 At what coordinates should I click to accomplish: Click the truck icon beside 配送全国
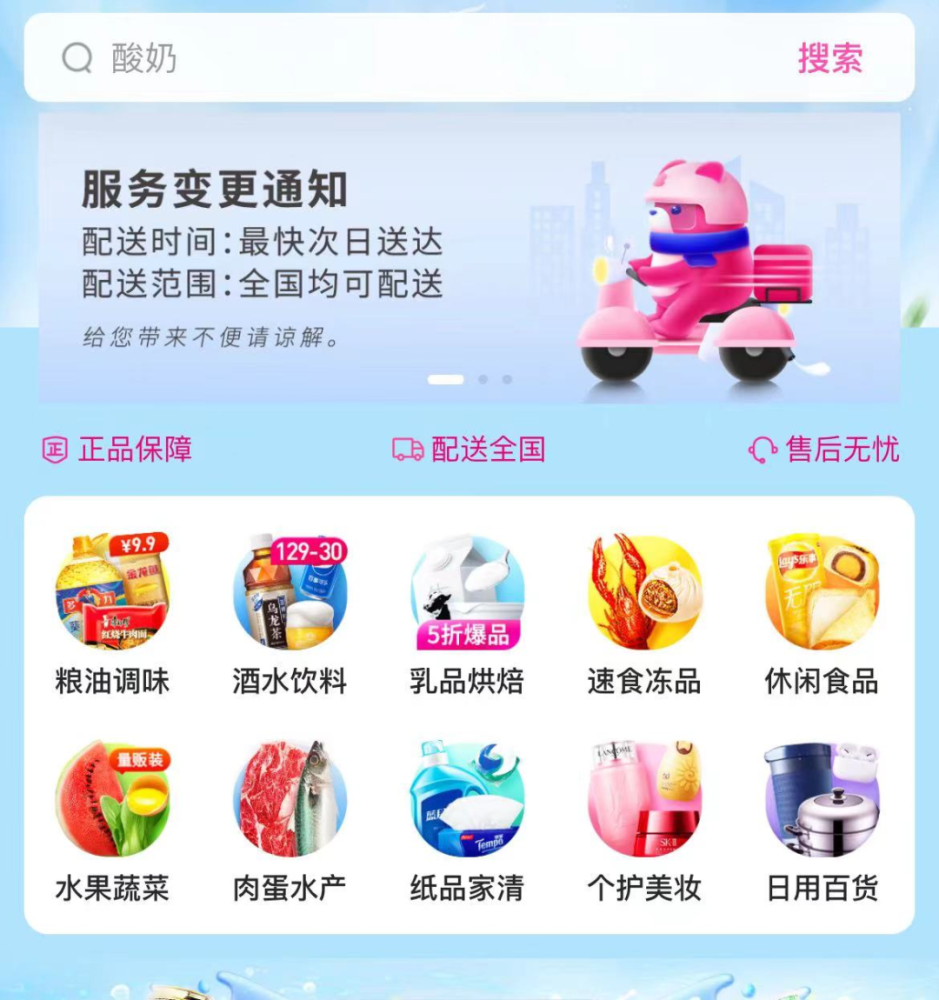click(406, 451)
